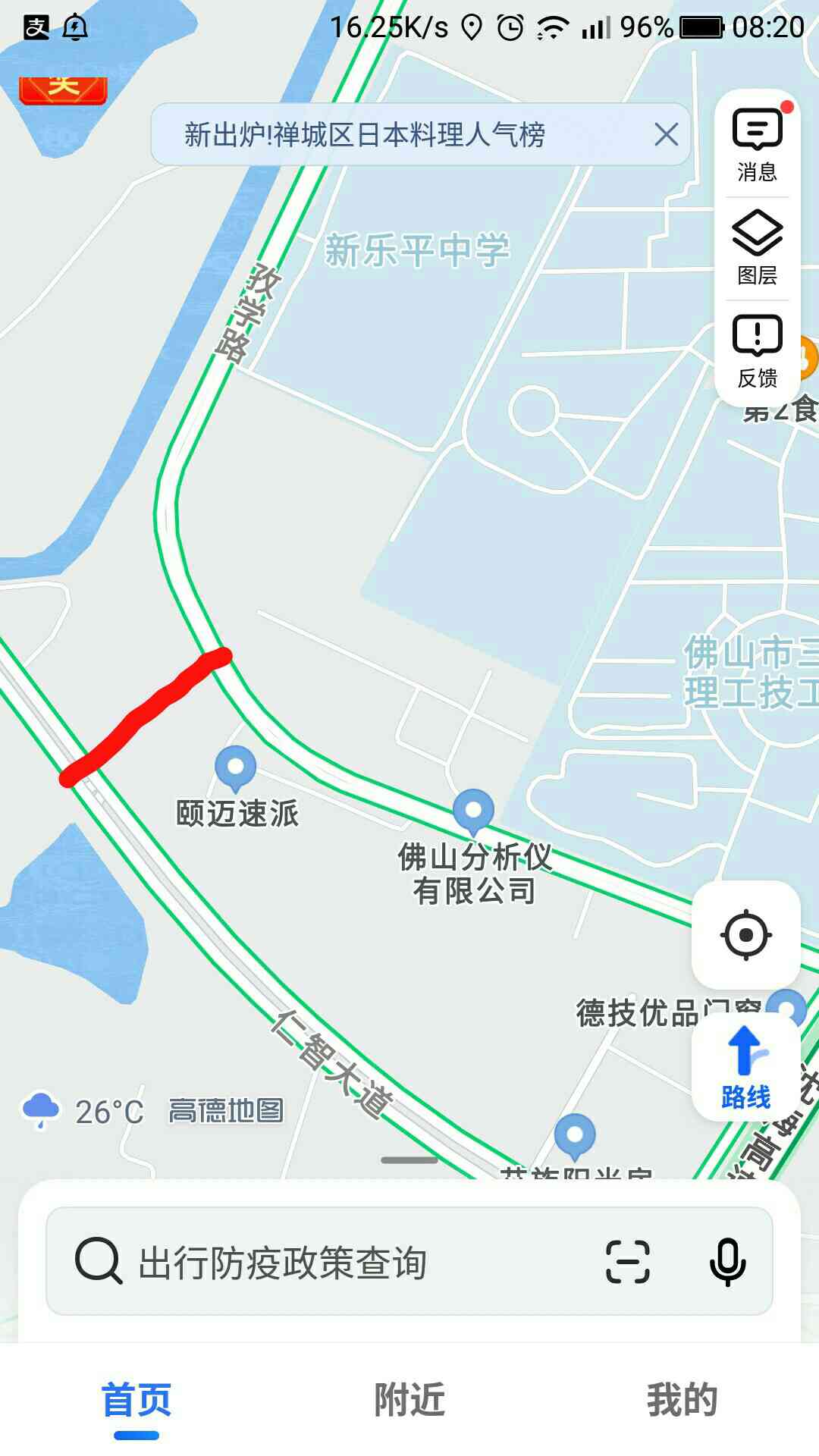Start voice search with the microphone

click(727, 1262)
